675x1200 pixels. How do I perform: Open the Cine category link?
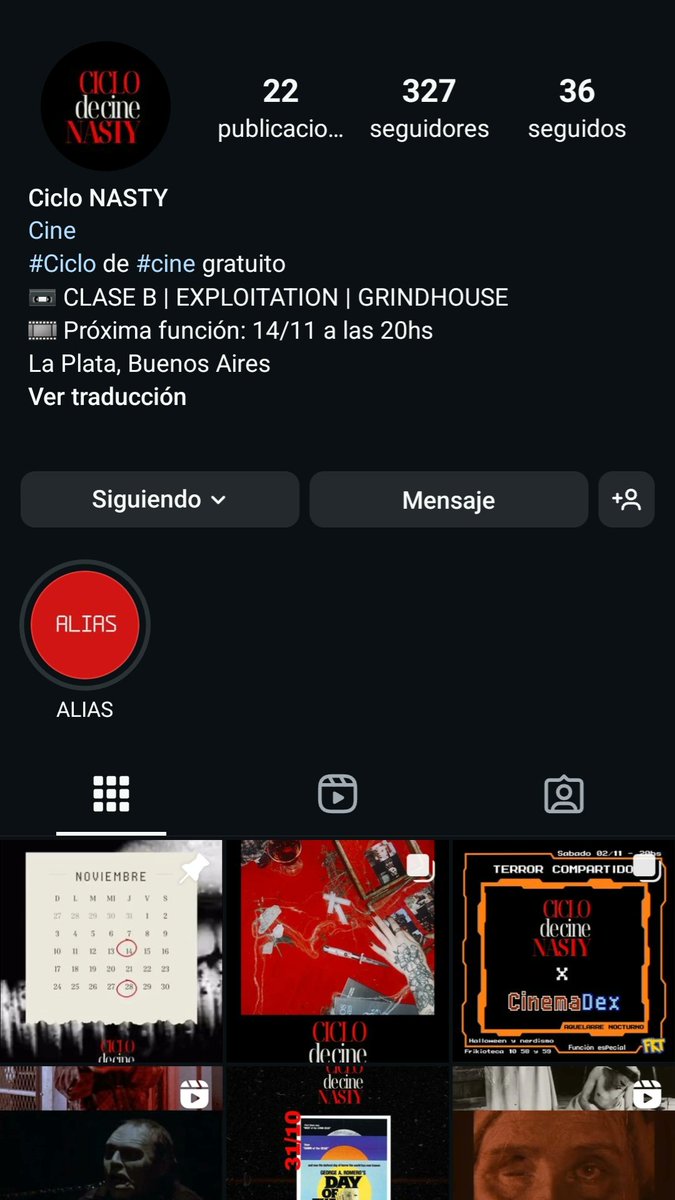(x=52, y=231)
